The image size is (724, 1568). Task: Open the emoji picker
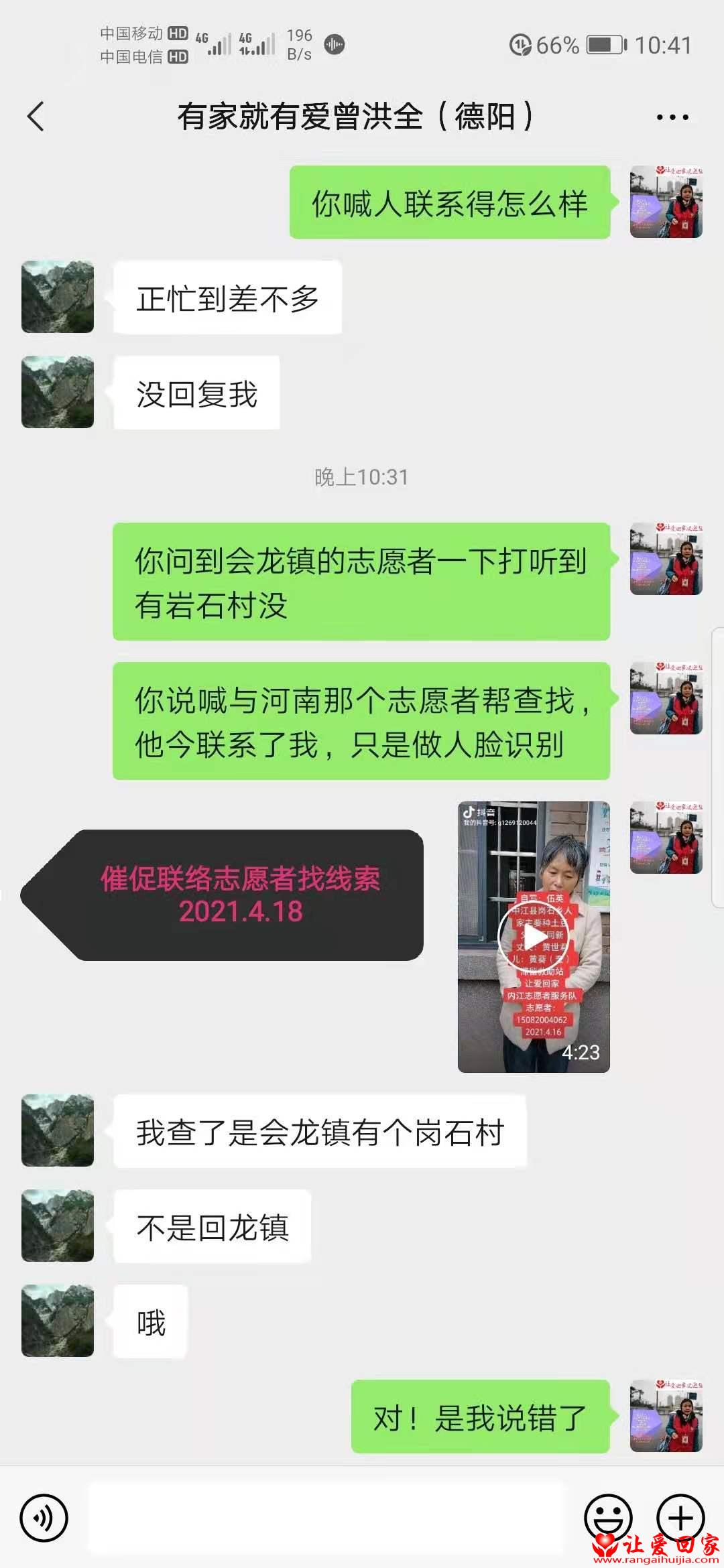click(608, 1518)
